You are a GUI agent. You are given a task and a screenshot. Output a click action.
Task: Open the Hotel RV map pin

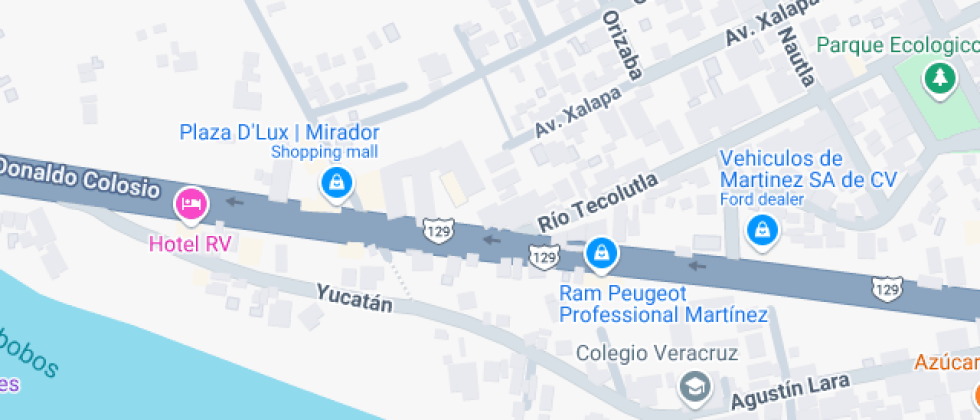(191, 205)
